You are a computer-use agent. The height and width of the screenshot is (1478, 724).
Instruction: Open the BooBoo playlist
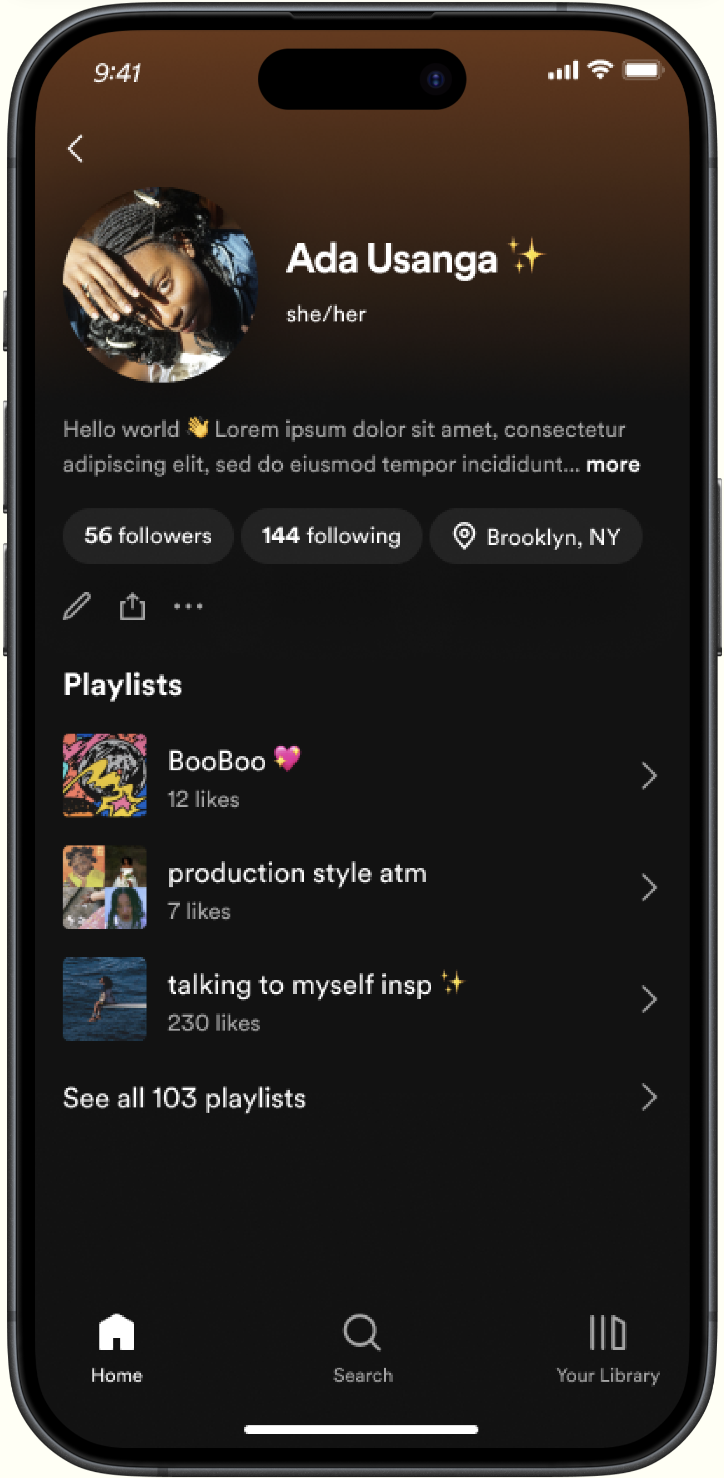click(x=360, y=776)
